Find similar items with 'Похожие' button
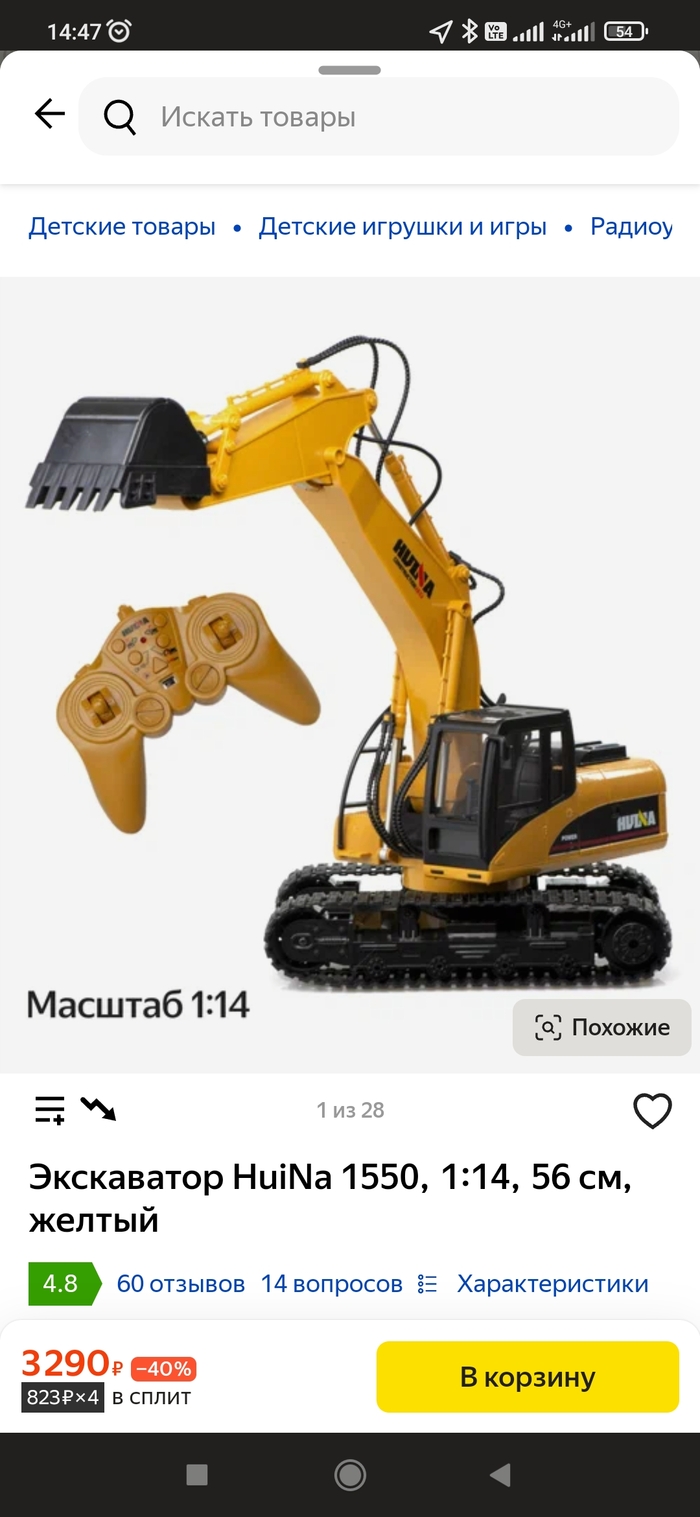 (602, 1027)
